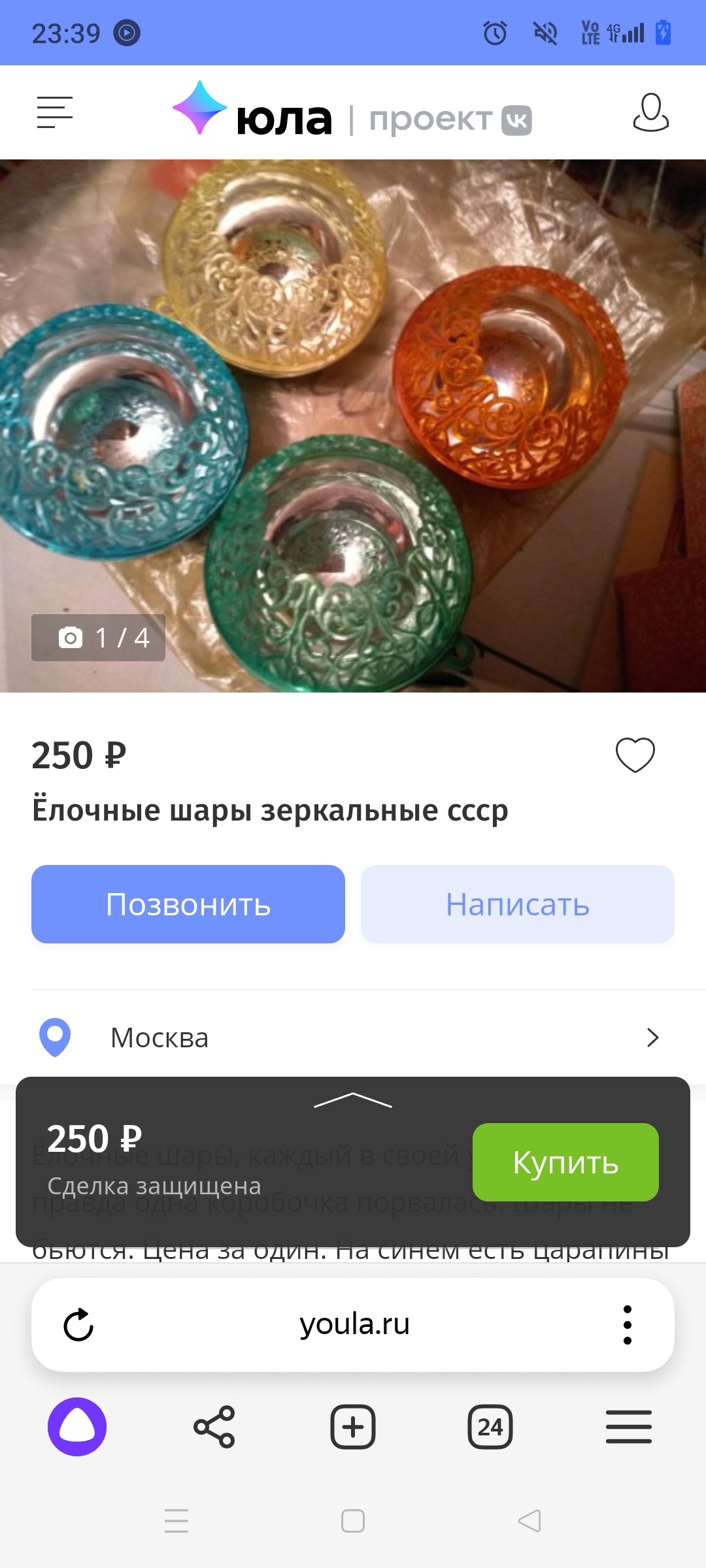View the 24 open tabs
The height and width of the screenshot is (1568, 706).
[x=490, y=1427]
